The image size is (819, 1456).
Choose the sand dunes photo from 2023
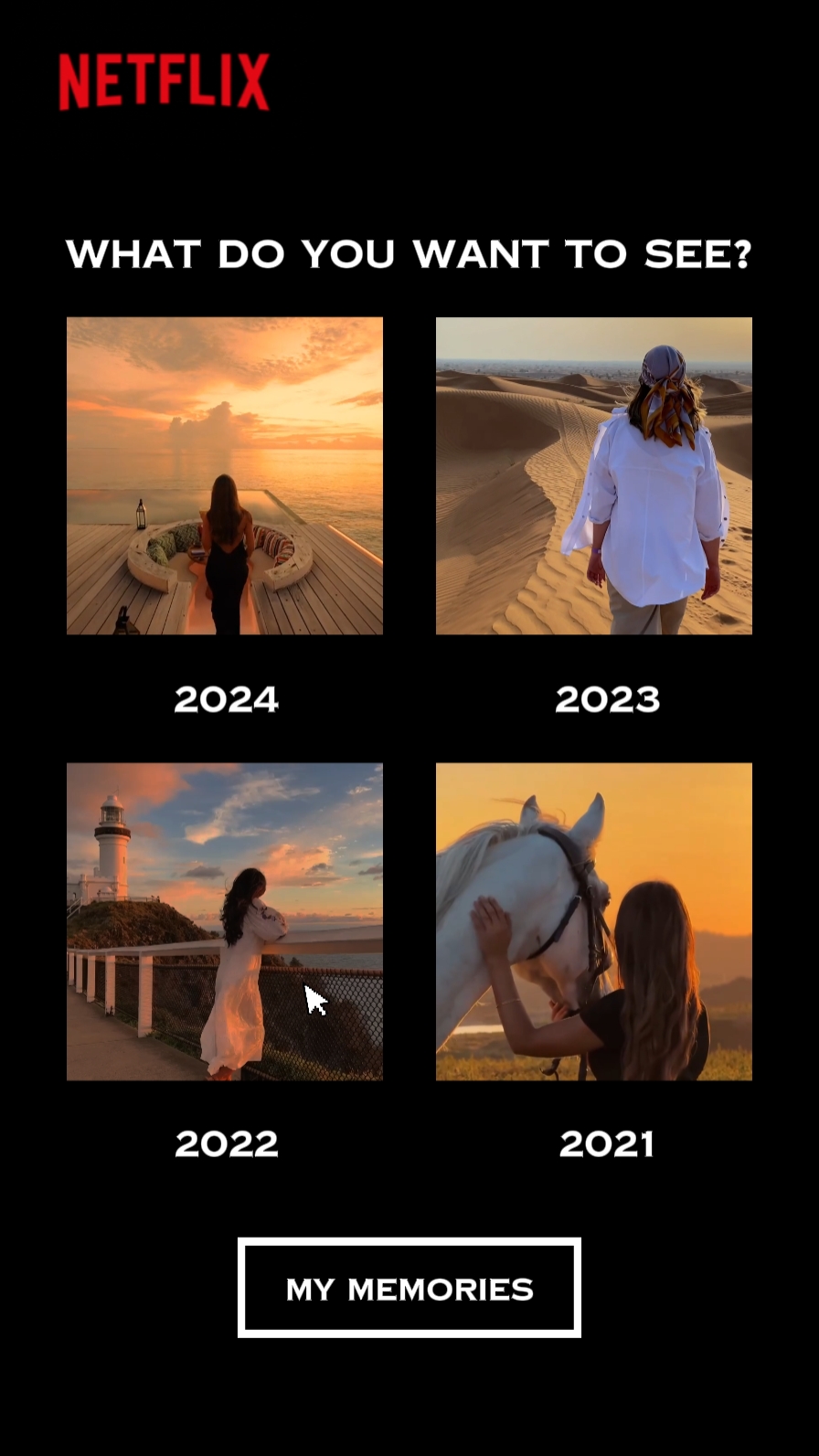tap(593, 474)
